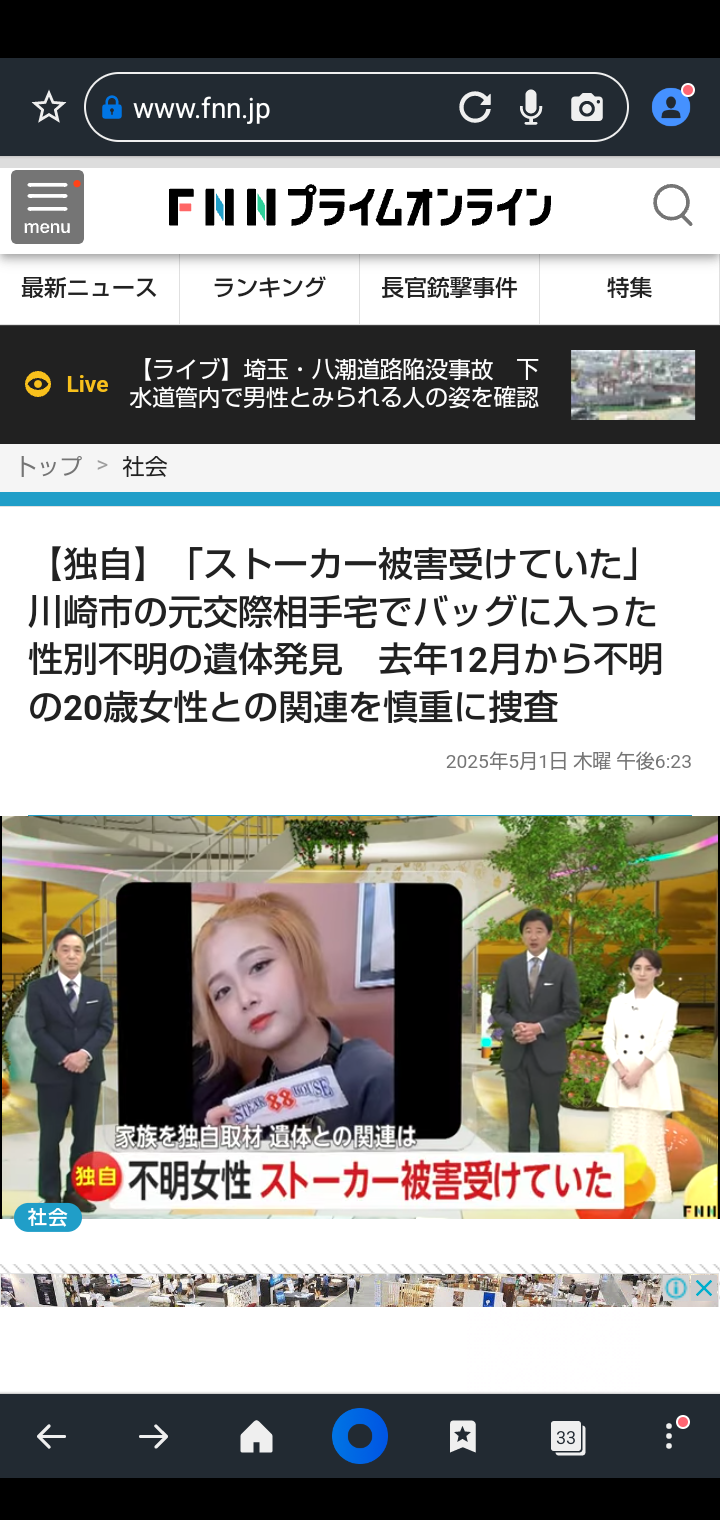Switch to the 特集 tab
The height and width of the screenshot is (1520, 720).
tap(629, 288)
